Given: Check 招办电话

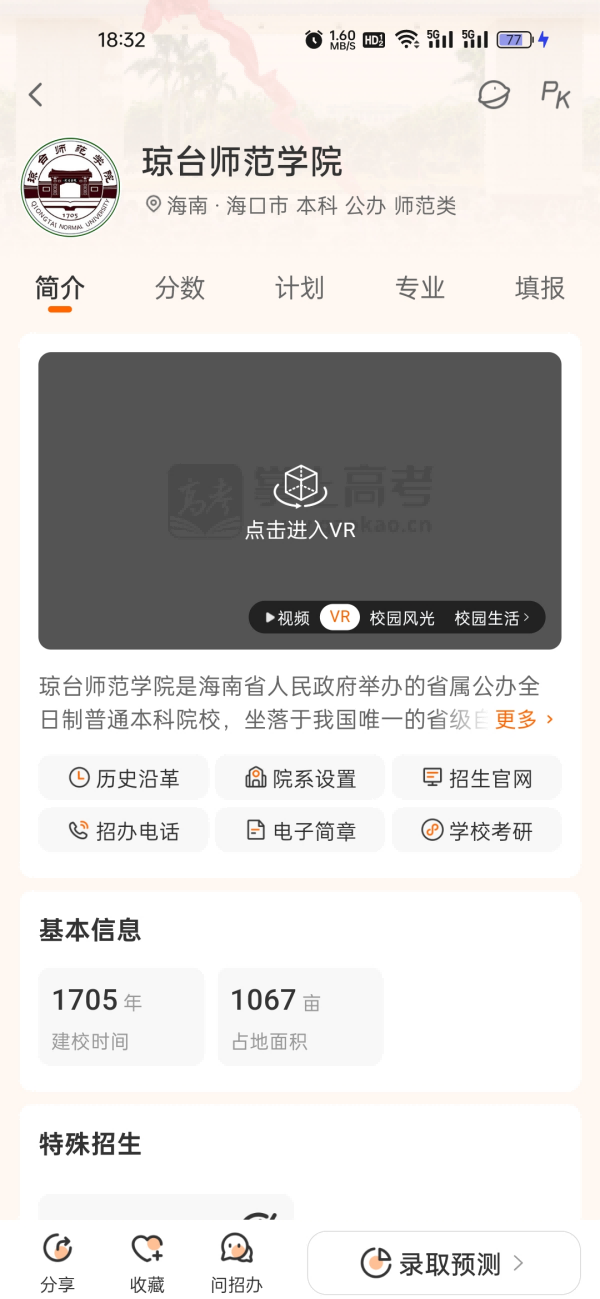Looking at the screenshot, I should coord(124,831).
